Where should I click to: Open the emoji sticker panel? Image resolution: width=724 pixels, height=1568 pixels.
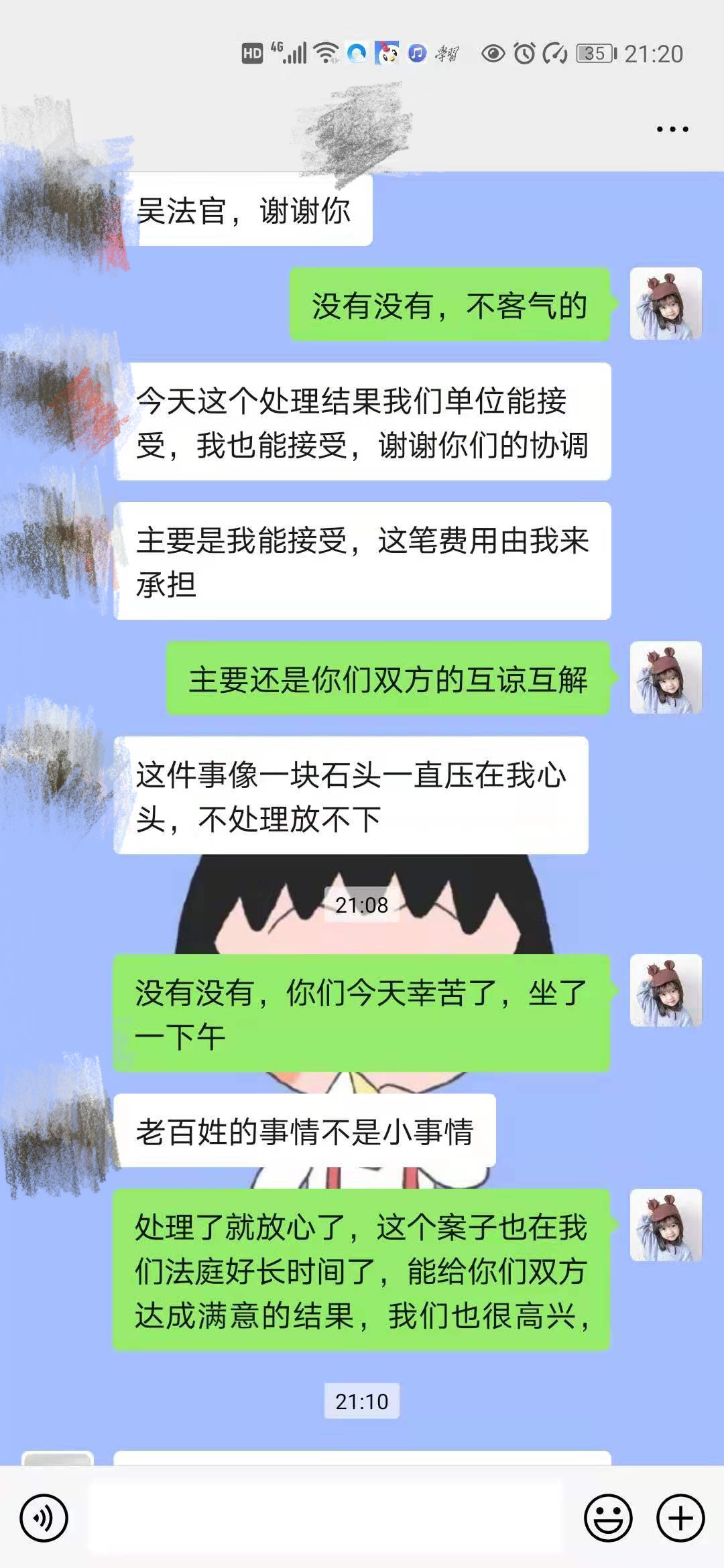608,1518
